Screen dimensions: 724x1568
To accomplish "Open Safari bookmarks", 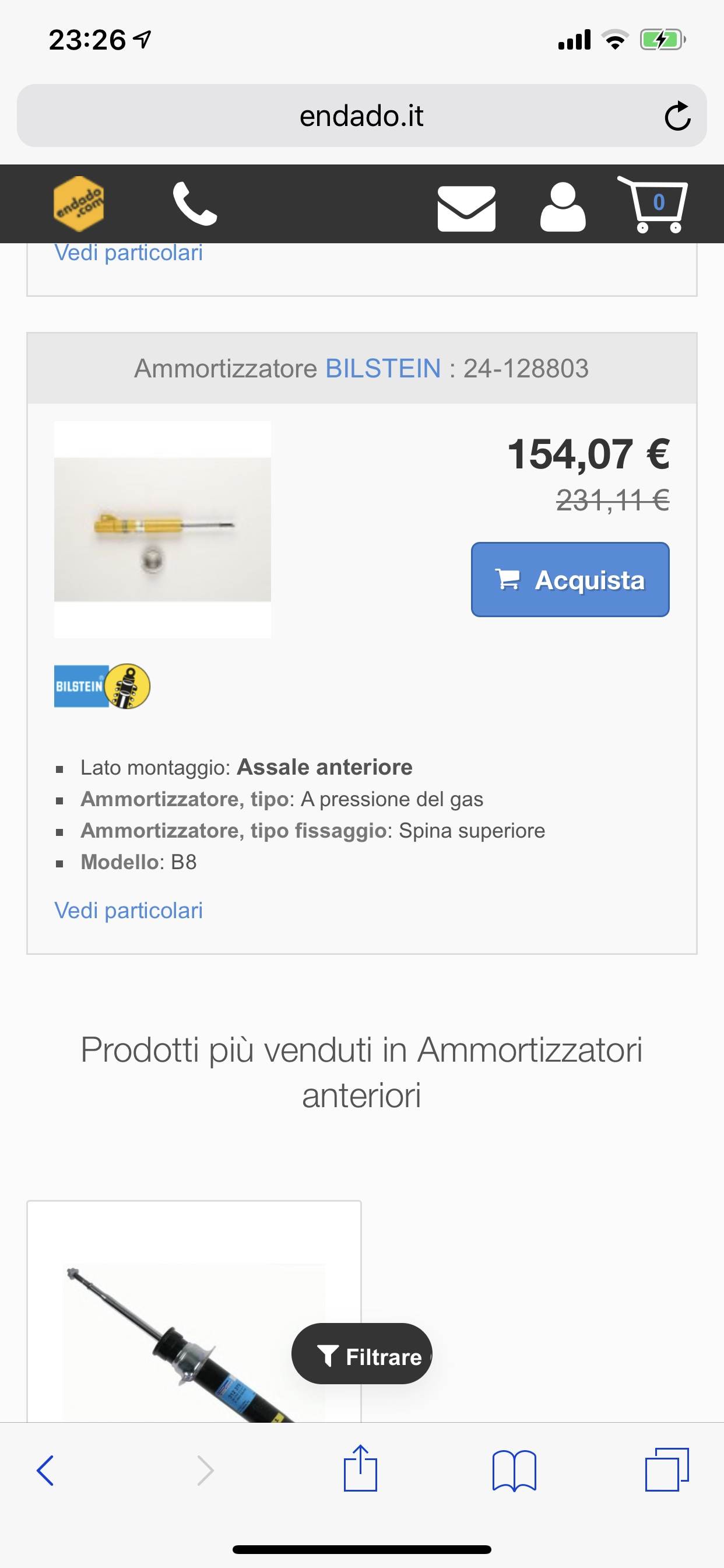I will (x=514, y=1471).
